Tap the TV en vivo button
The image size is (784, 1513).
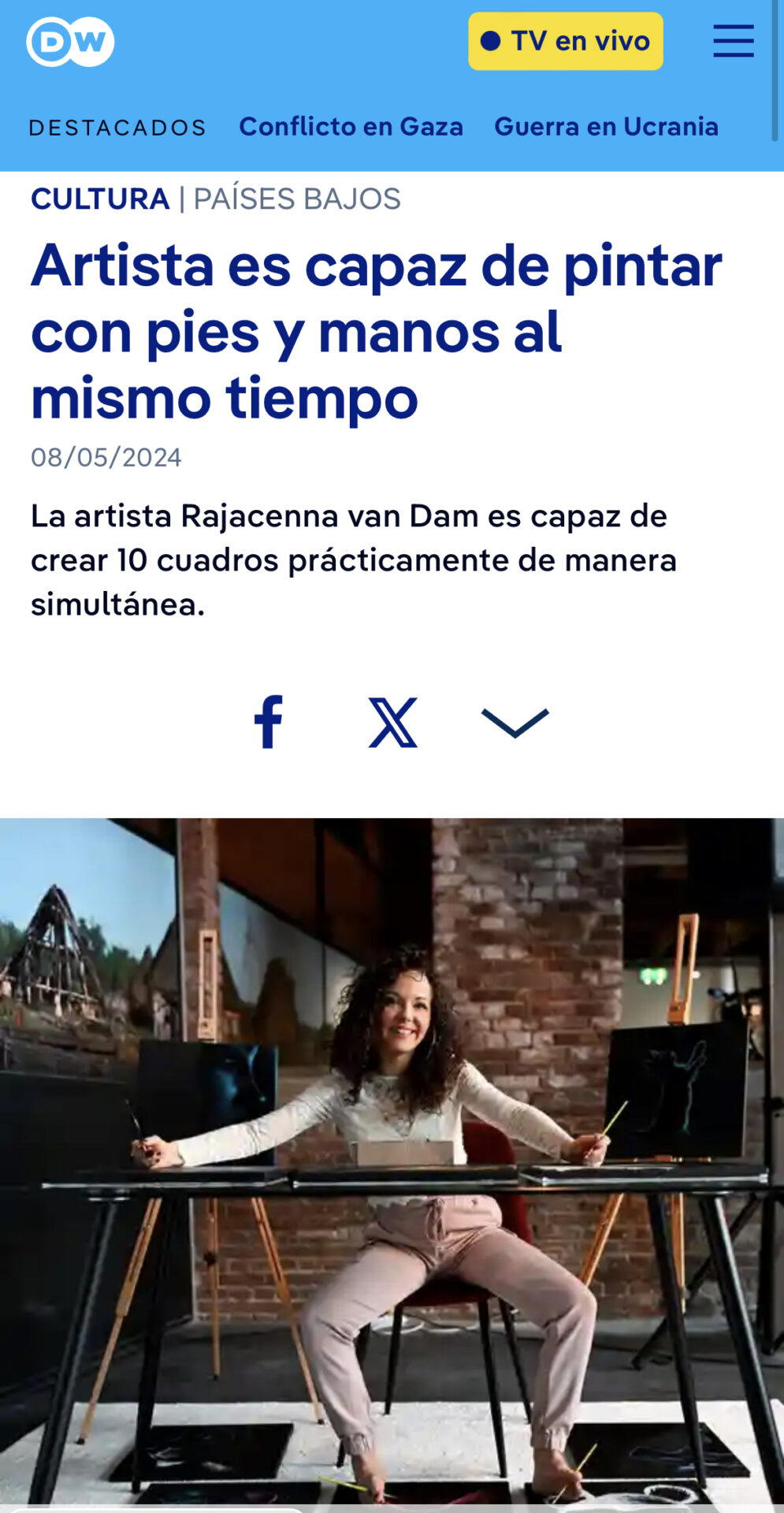pos(565,41)
